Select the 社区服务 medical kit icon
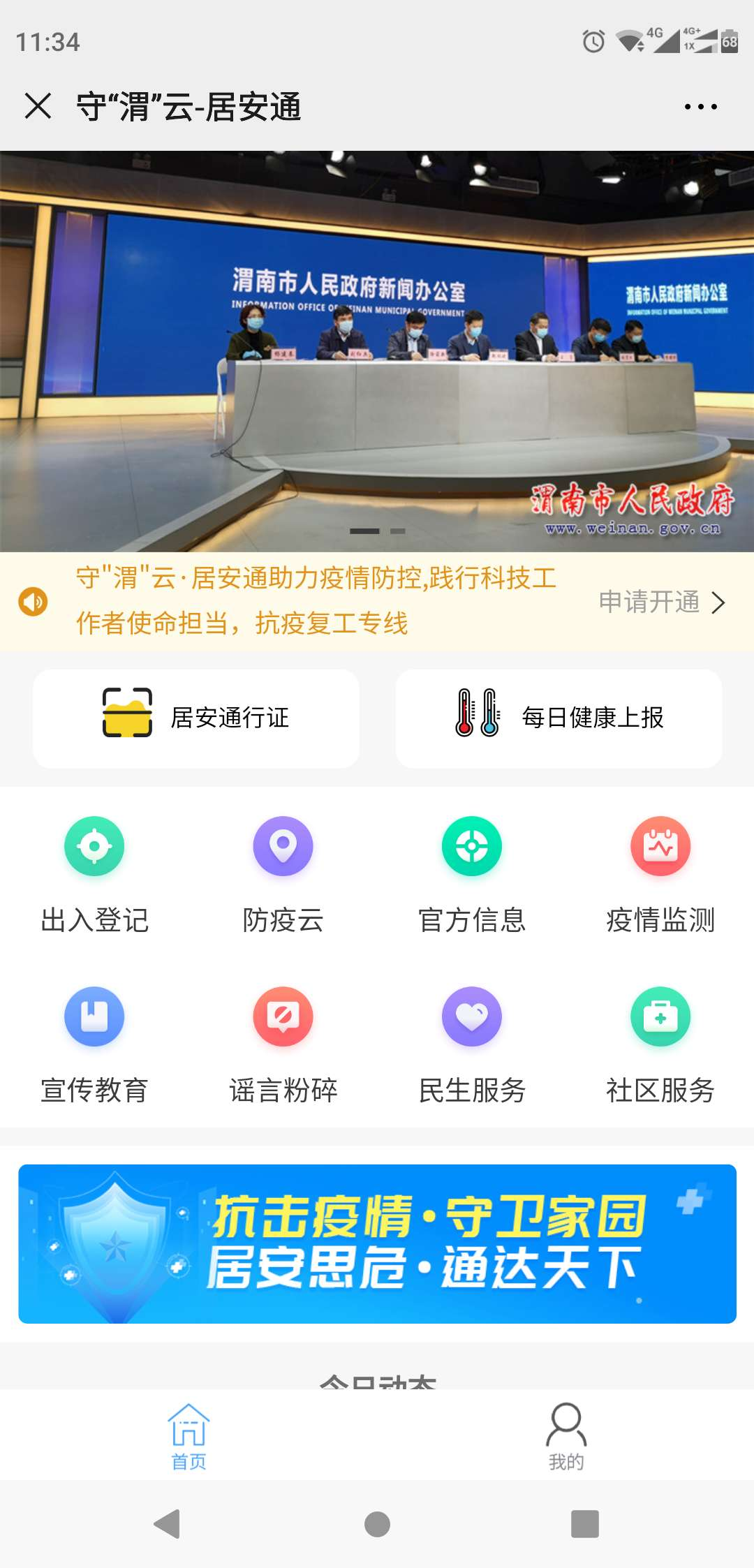This screenshot has width=754, height=1568. [660, 1017]
